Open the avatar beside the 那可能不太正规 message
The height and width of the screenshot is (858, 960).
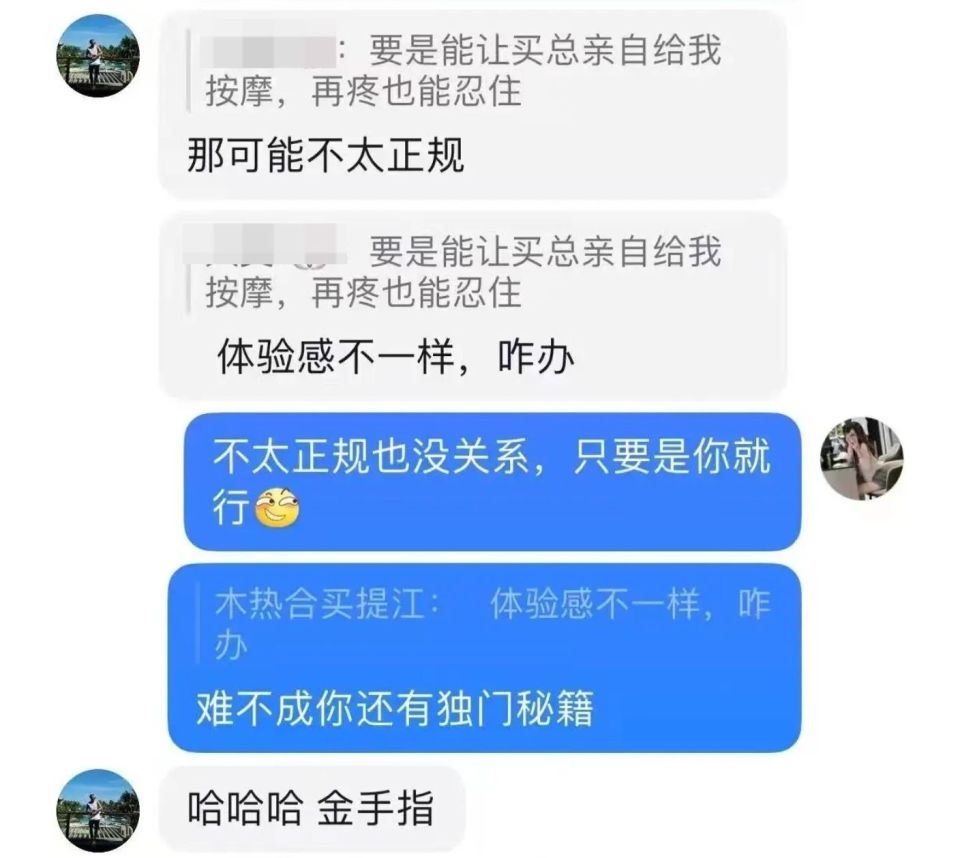pos(97,54)
